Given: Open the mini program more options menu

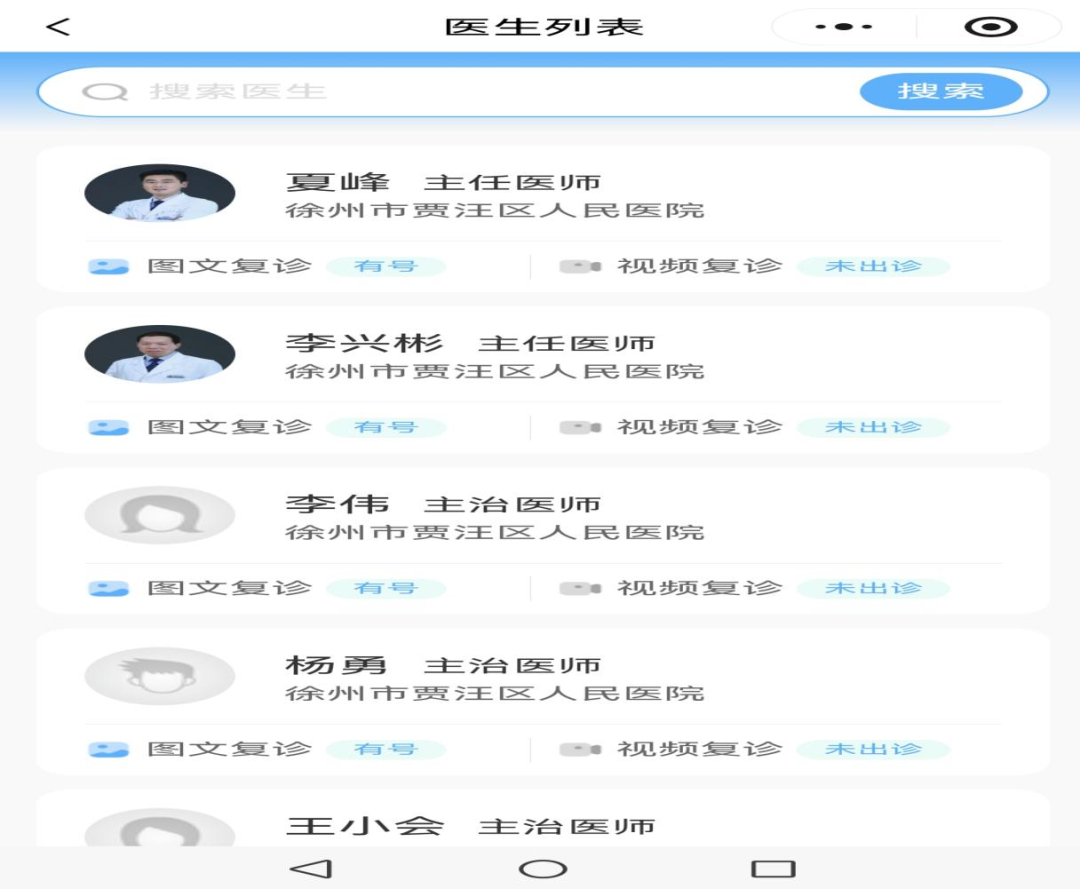Looking at the screenshot, I should tap(844, 27).
